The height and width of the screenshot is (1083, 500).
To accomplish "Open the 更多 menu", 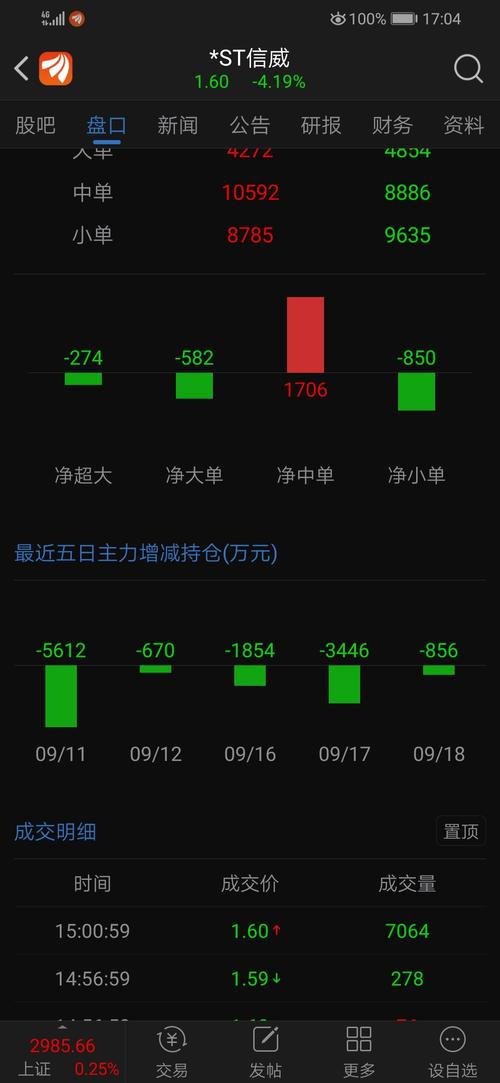I will pos(359,1053).
